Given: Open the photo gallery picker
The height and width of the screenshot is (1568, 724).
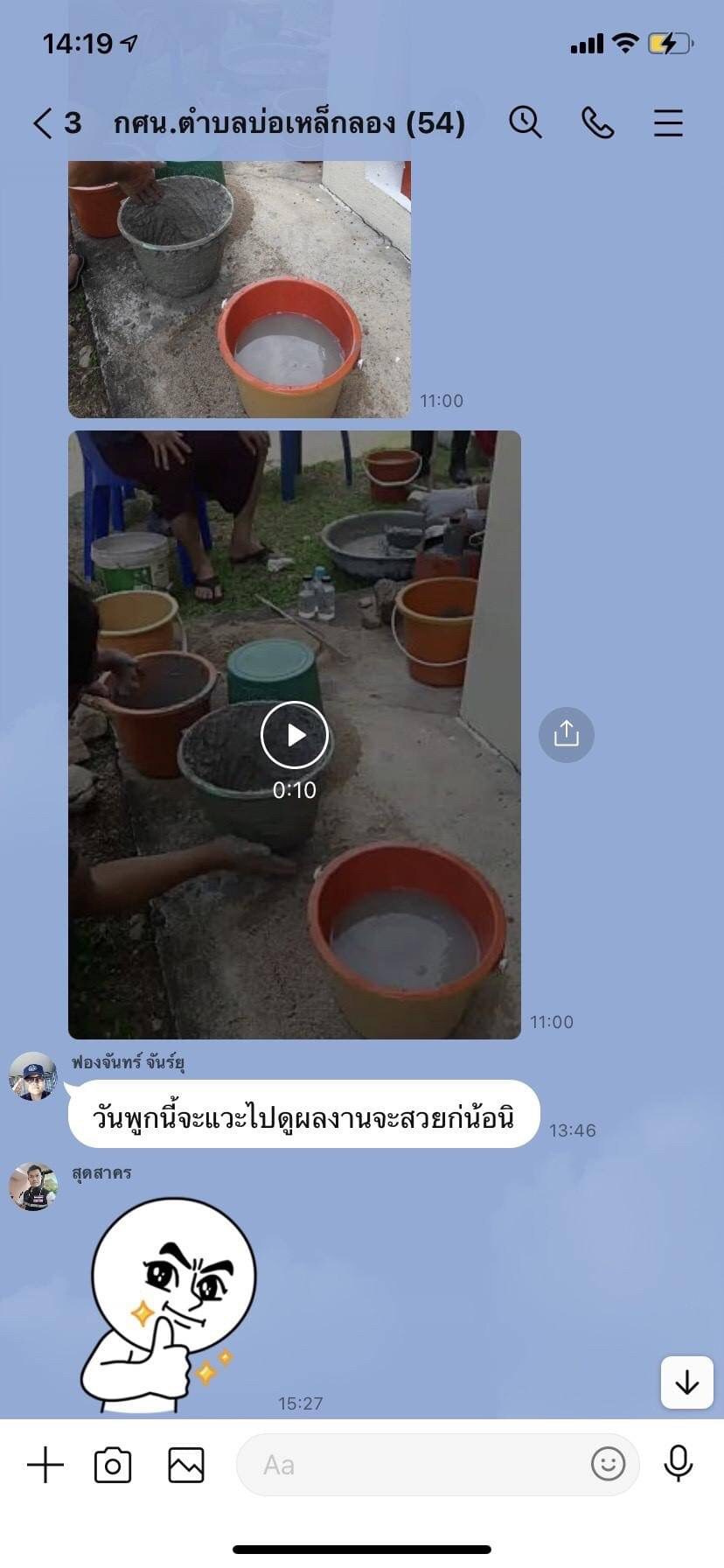Looking at the screenshot, I should coord(186,1465).
